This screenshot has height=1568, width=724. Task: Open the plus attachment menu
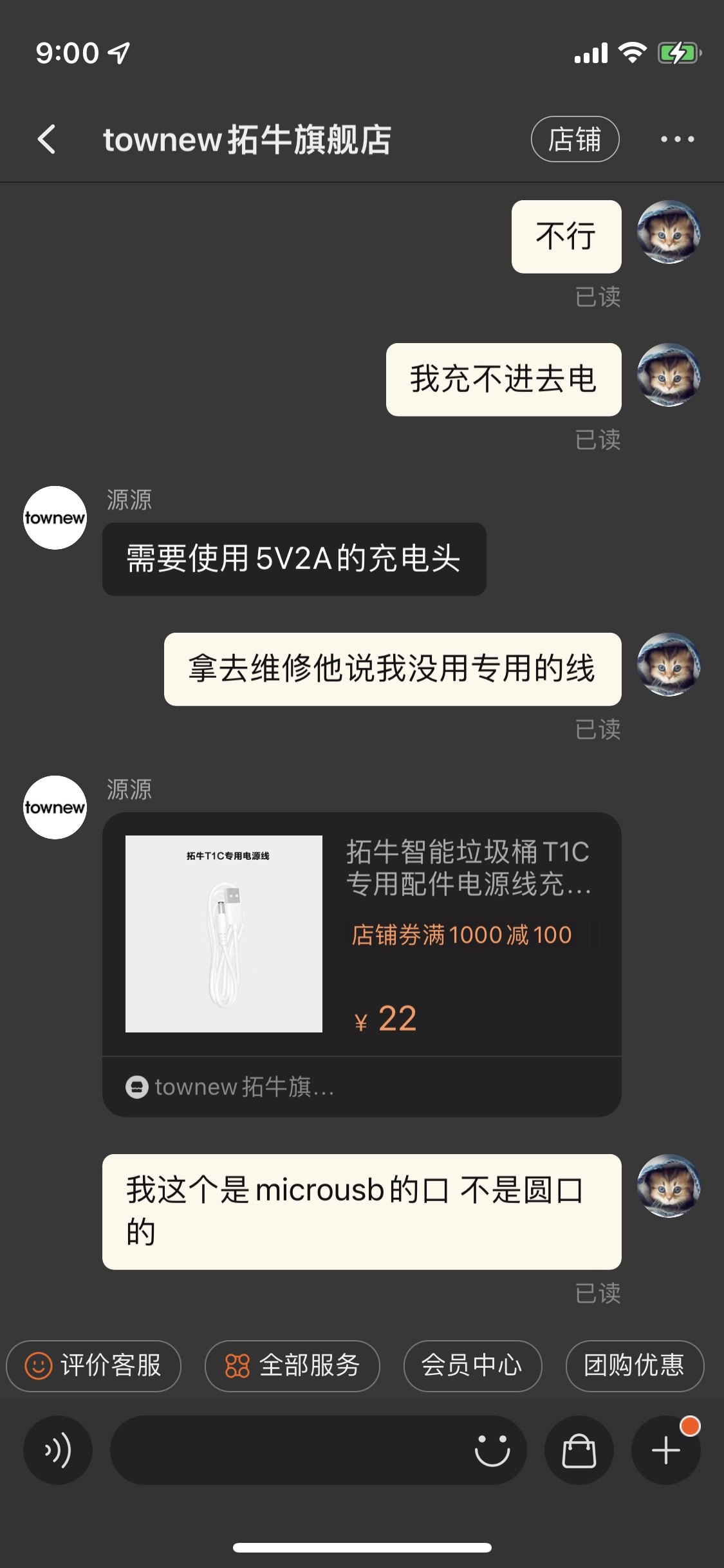pos(665,1450)
